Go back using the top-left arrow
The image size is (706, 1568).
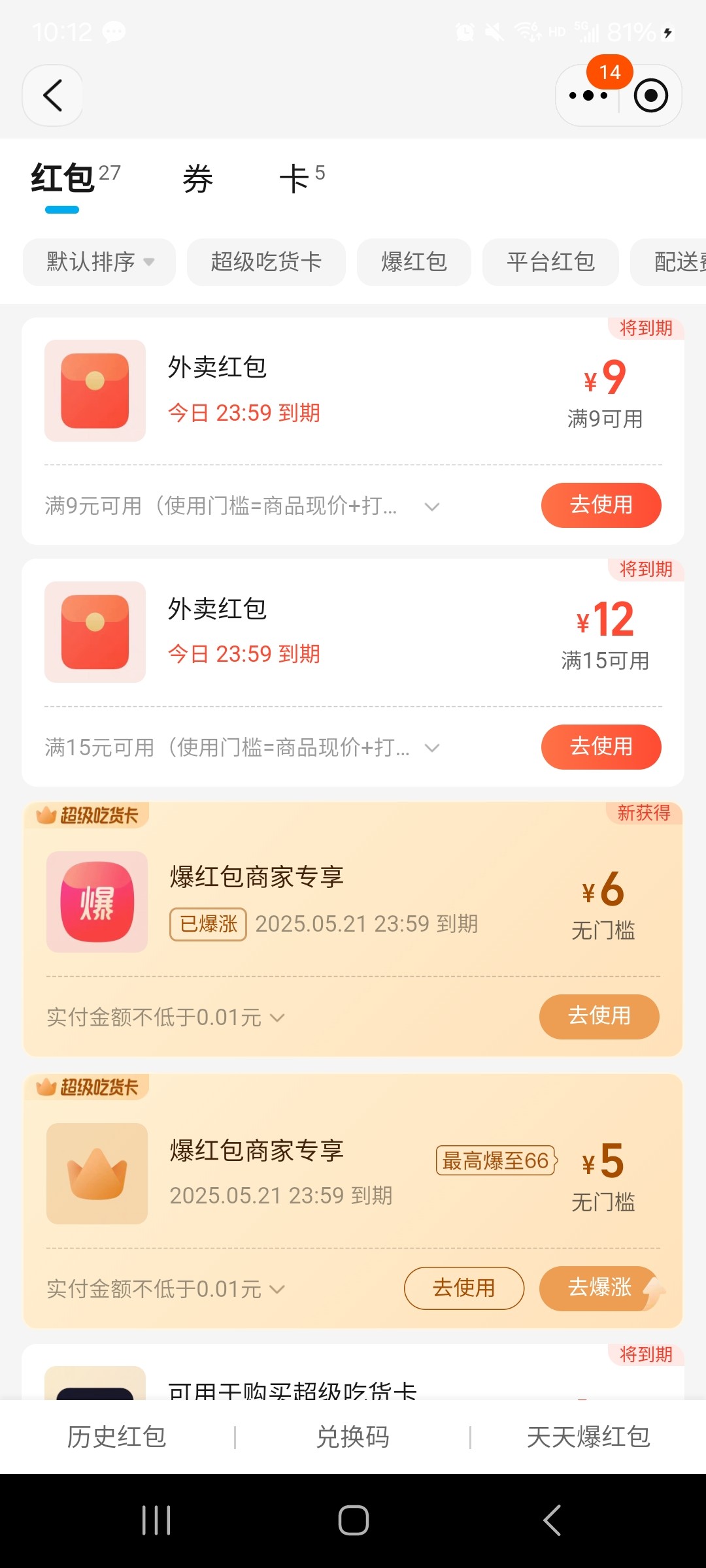pos(52,95)
